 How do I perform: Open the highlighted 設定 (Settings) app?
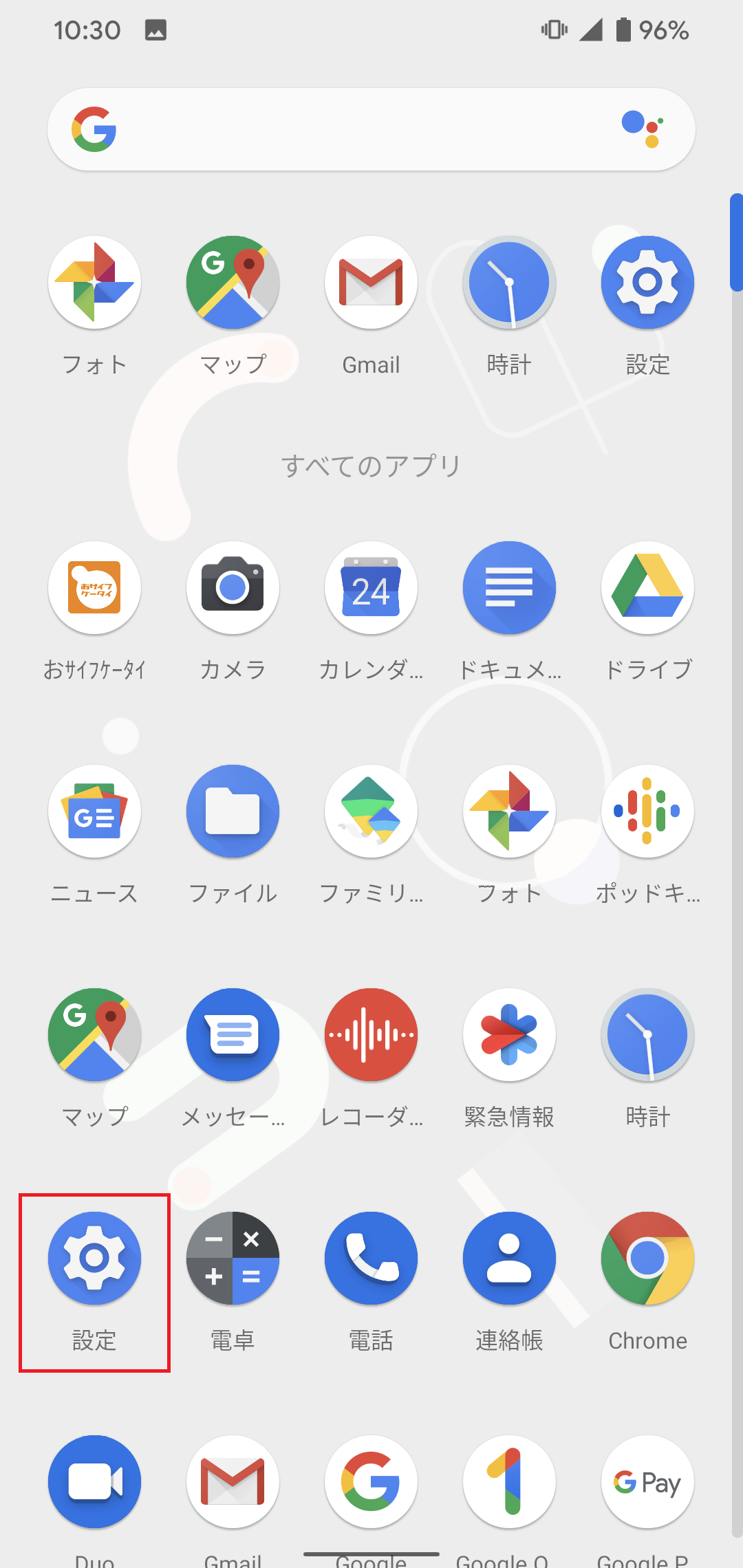coord(94,1259)
